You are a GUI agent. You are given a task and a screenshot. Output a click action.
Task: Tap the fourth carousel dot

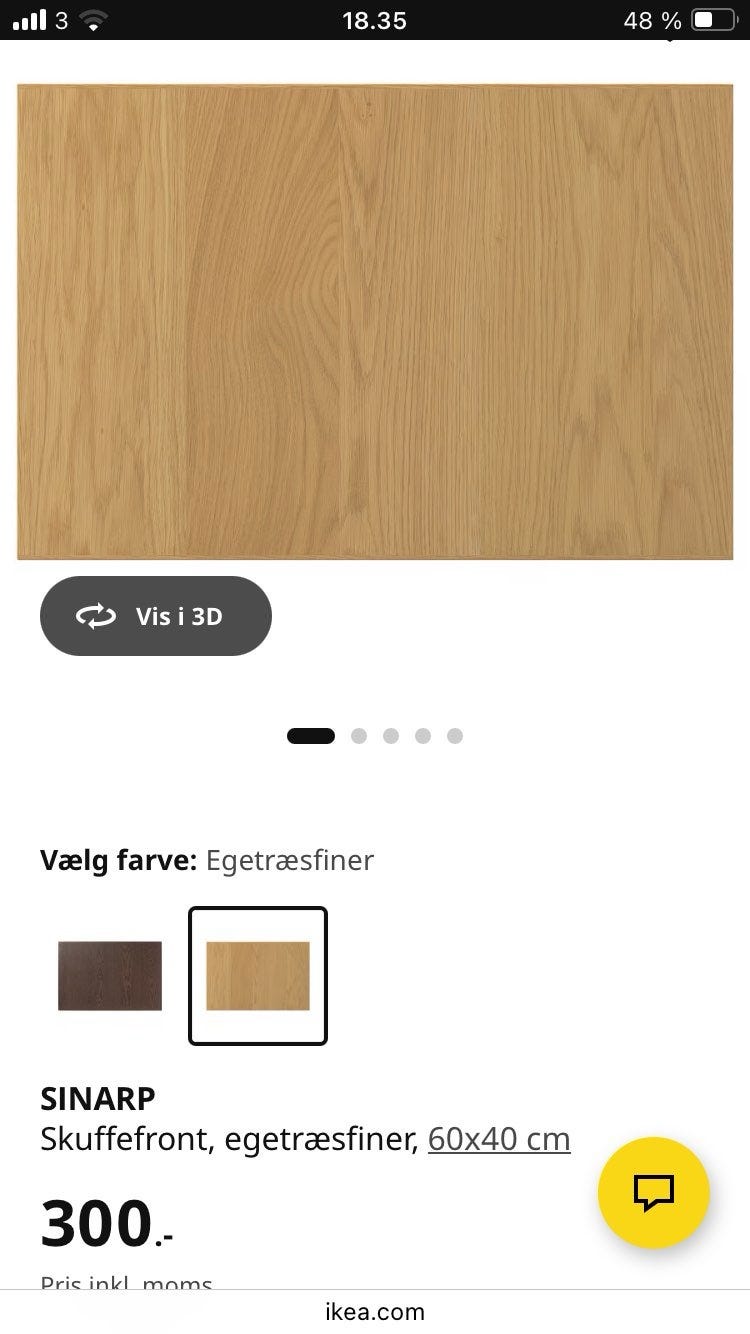click(423, 735)
